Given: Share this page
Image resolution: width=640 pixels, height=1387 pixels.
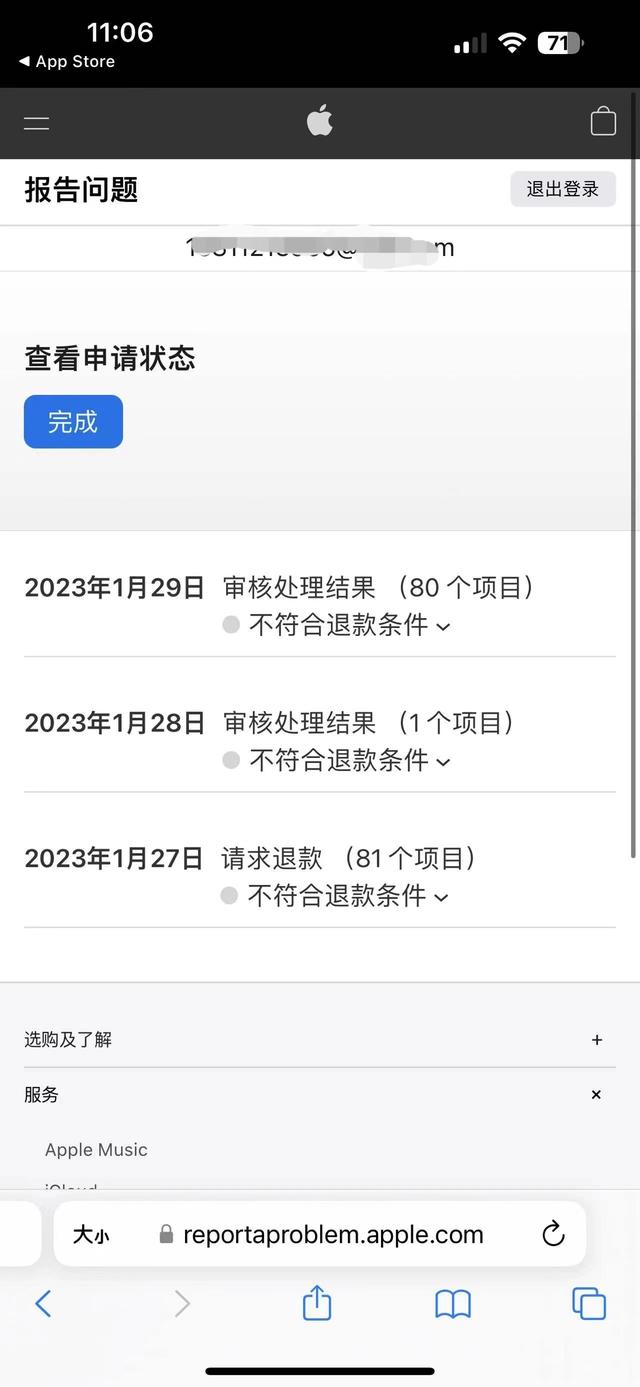Looking at the screenshot, I should click(x=317, y=1303).
